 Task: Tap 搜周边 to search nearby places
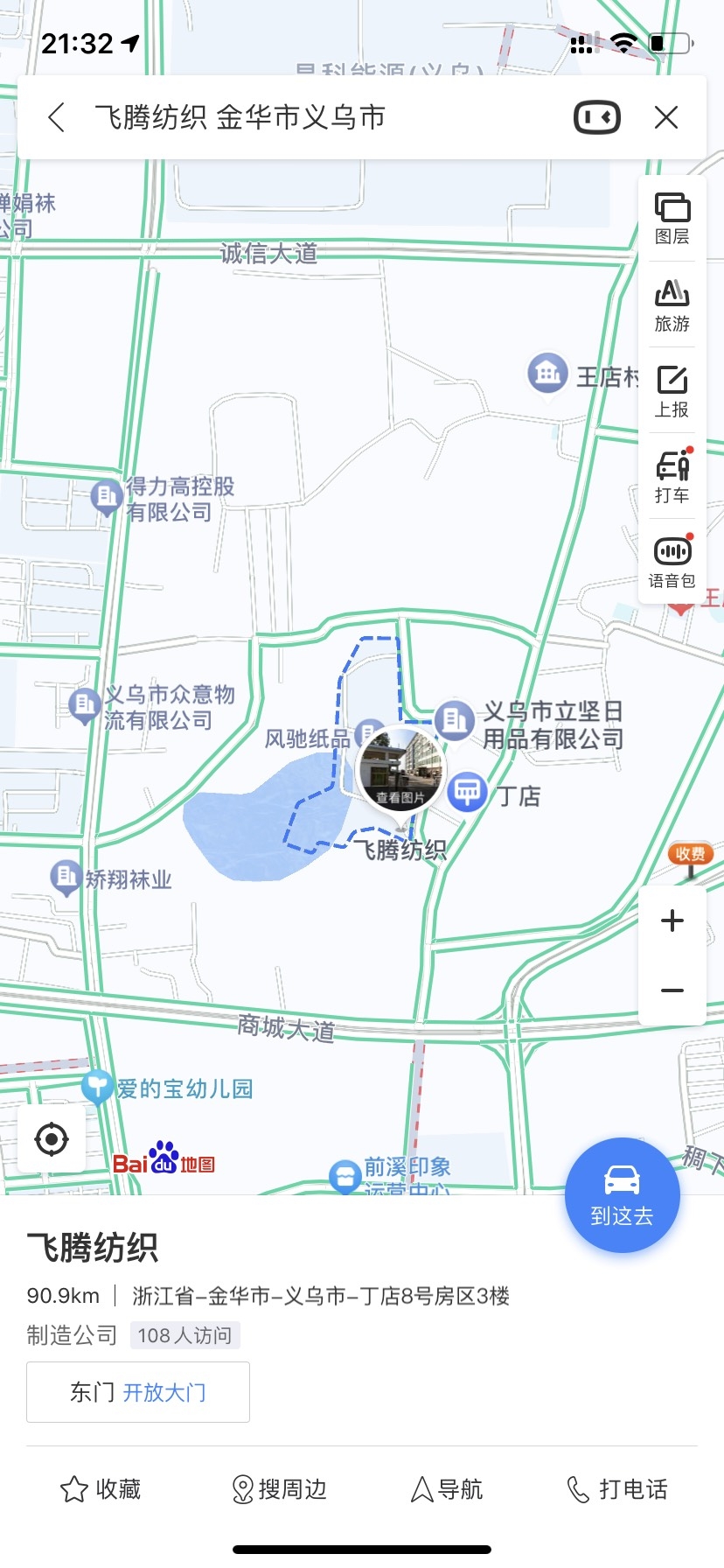tap(279, 1489)
